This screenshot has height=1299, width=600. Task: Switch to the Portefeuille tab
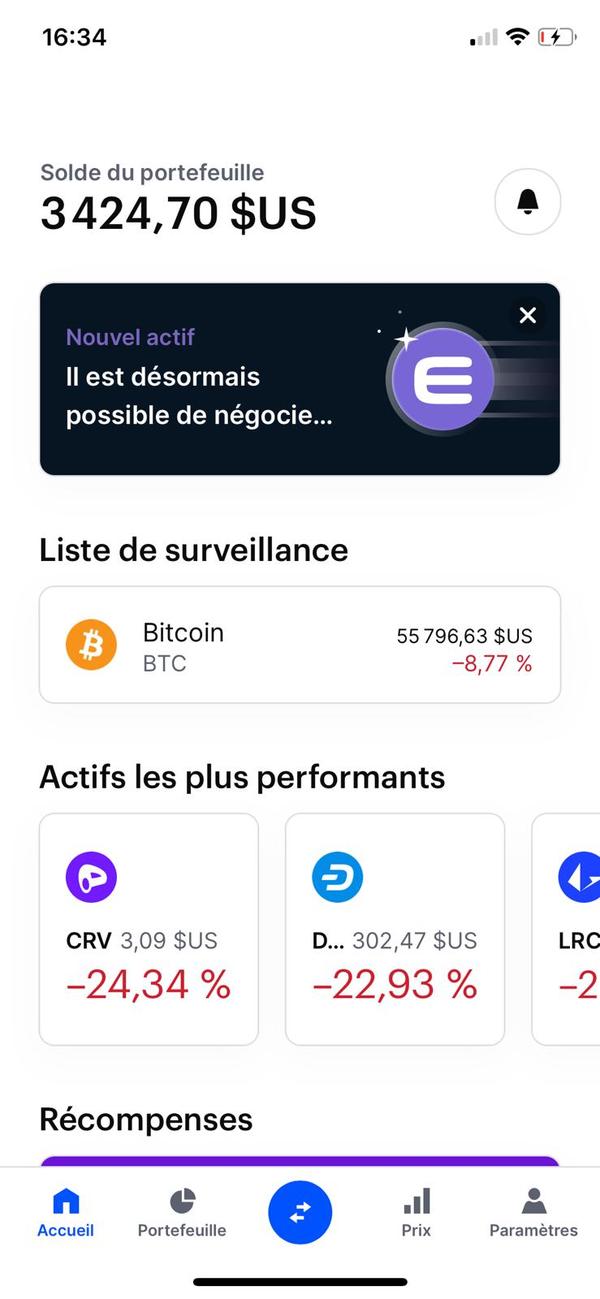(x=182, y=1212)
